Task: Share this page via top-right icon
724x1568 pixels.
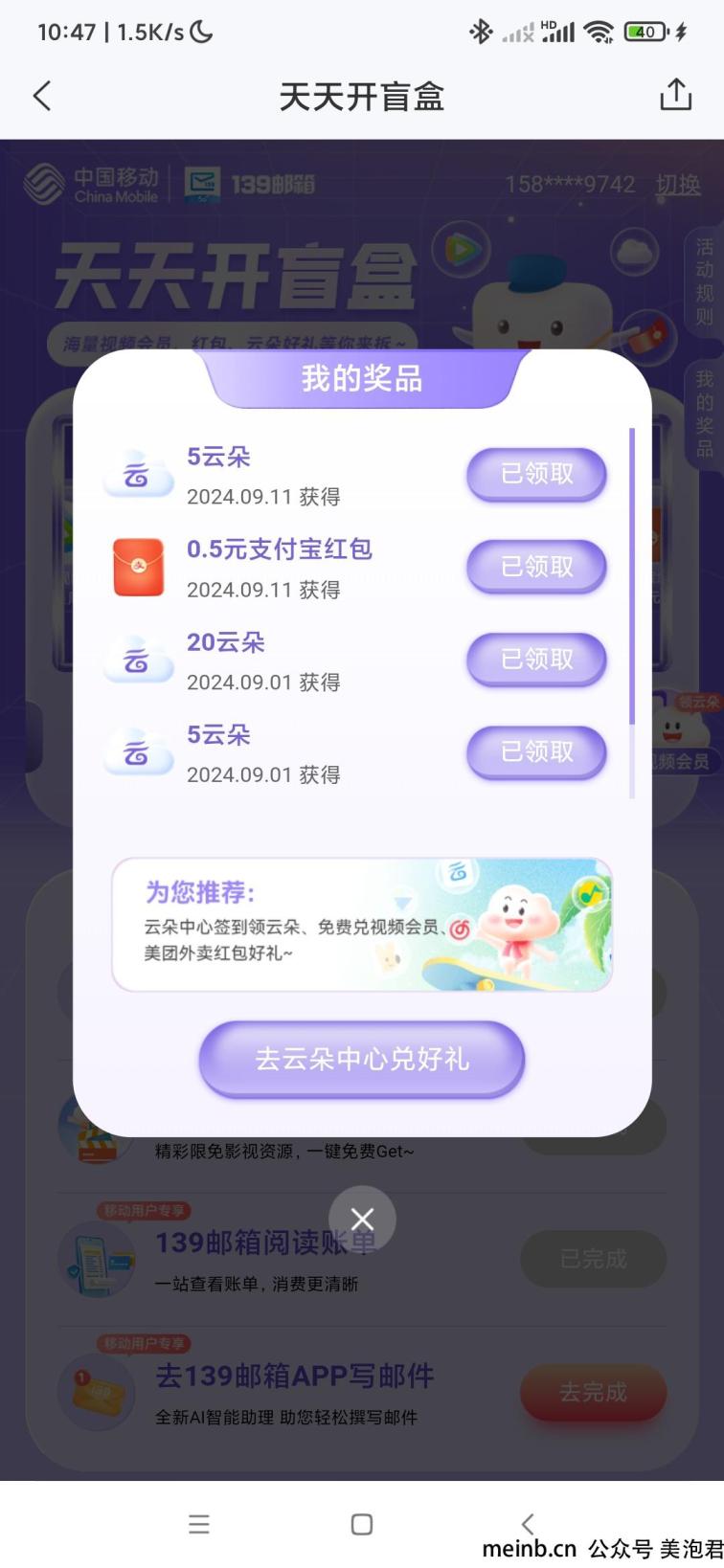Action: tap(675, 95)
